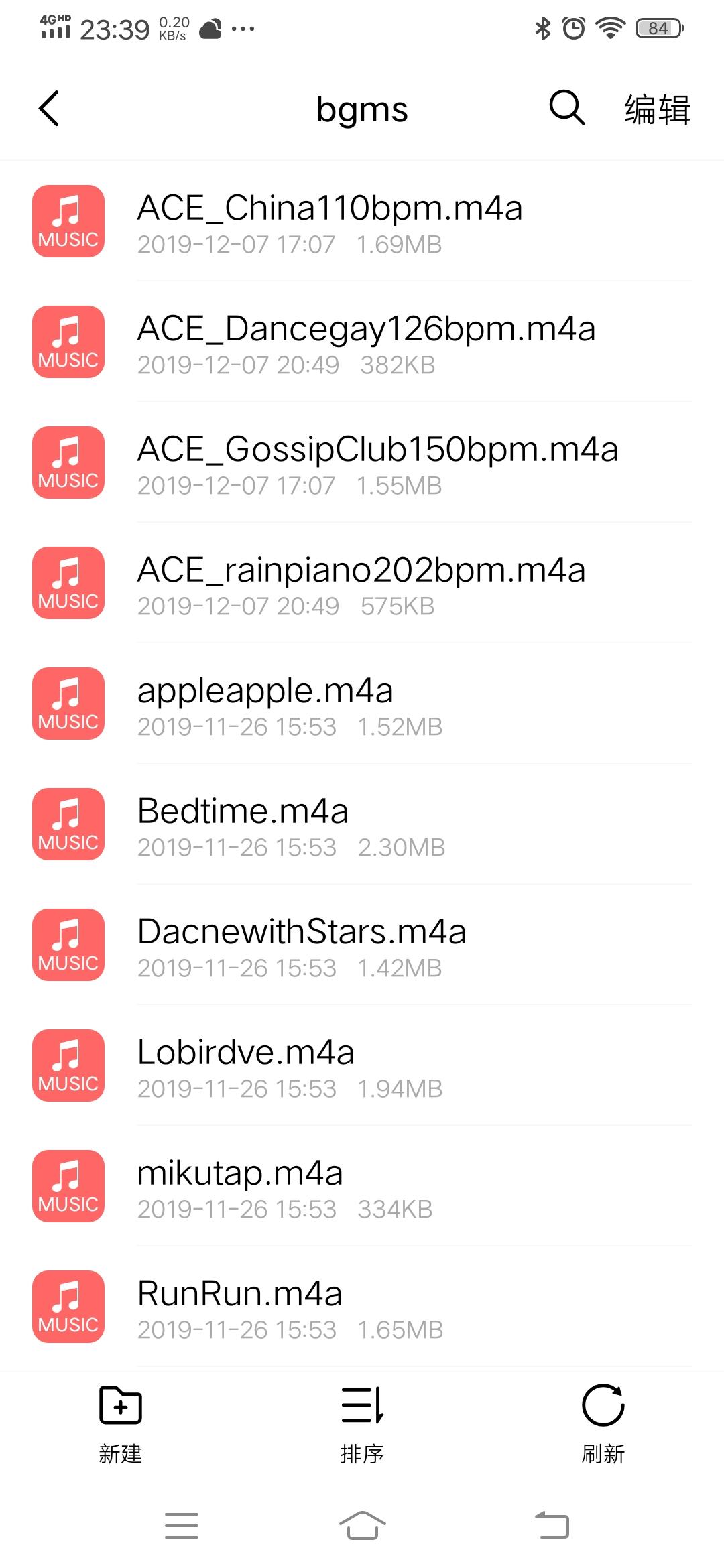
Task: Open ACE_GossipClub150bpm.m4a
Action: click(362, 464)
